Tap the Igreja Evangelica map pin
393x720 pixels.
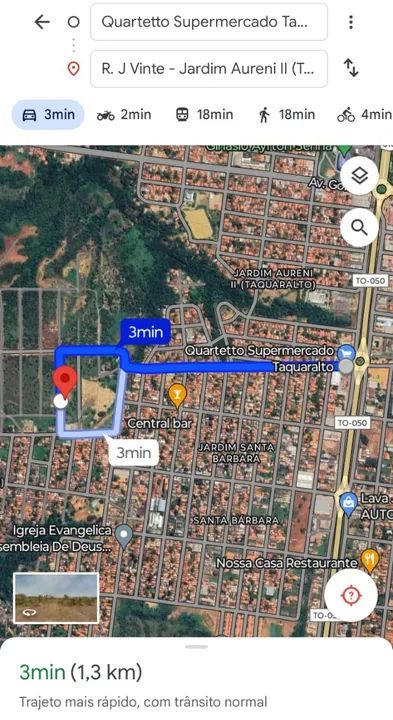[x=124, y=536]
